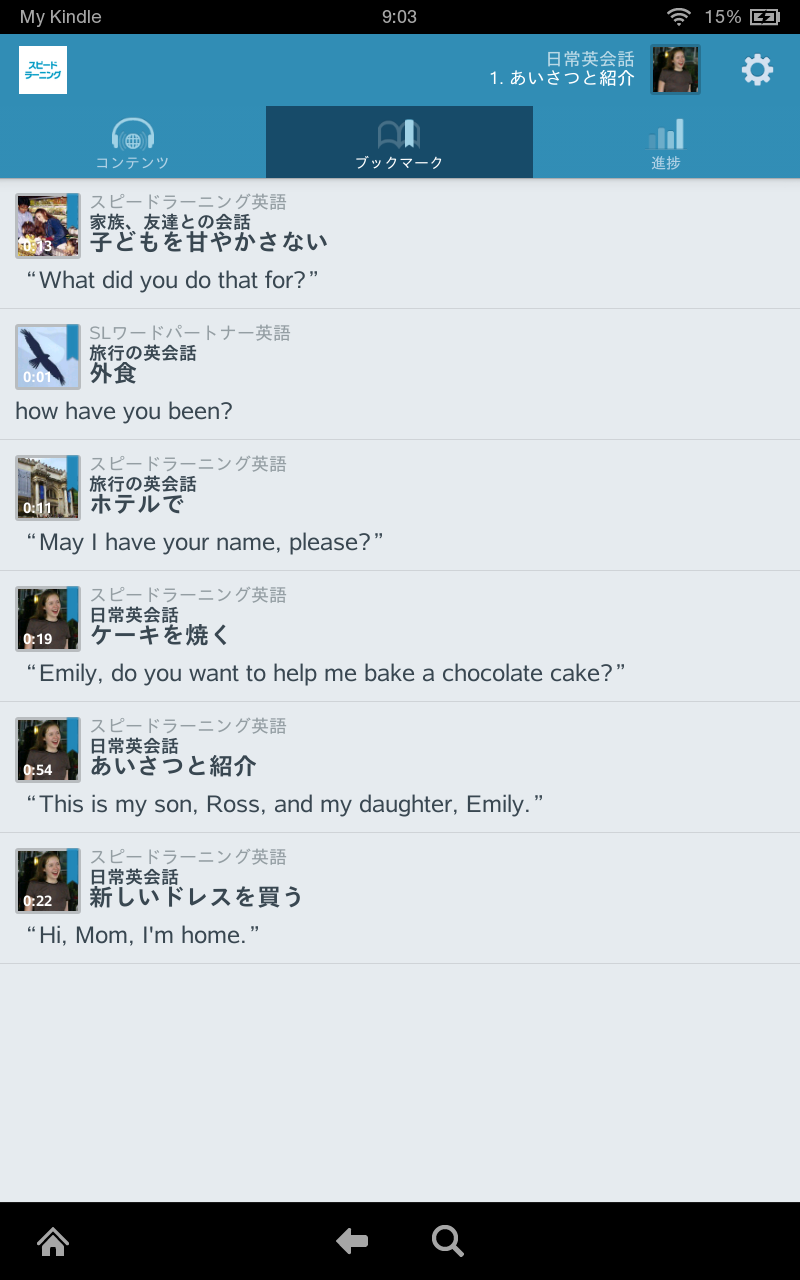The height and width of the screenshot is (1280, 800).
Task: Go to the Kindle home screen
Action: (53, 1242)
